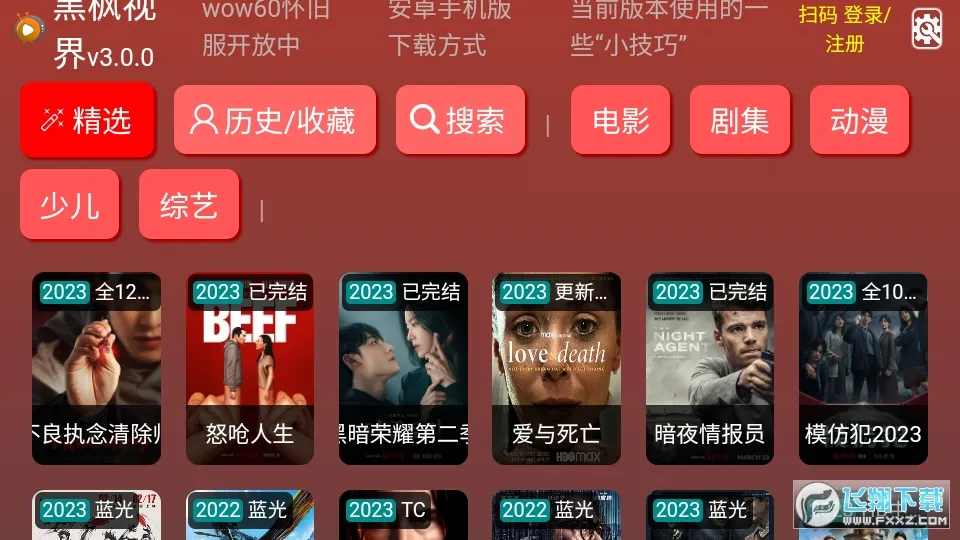Switch to the 综艺 category
The width and height of the screenshot is (960, 540).
coord(189,204)
